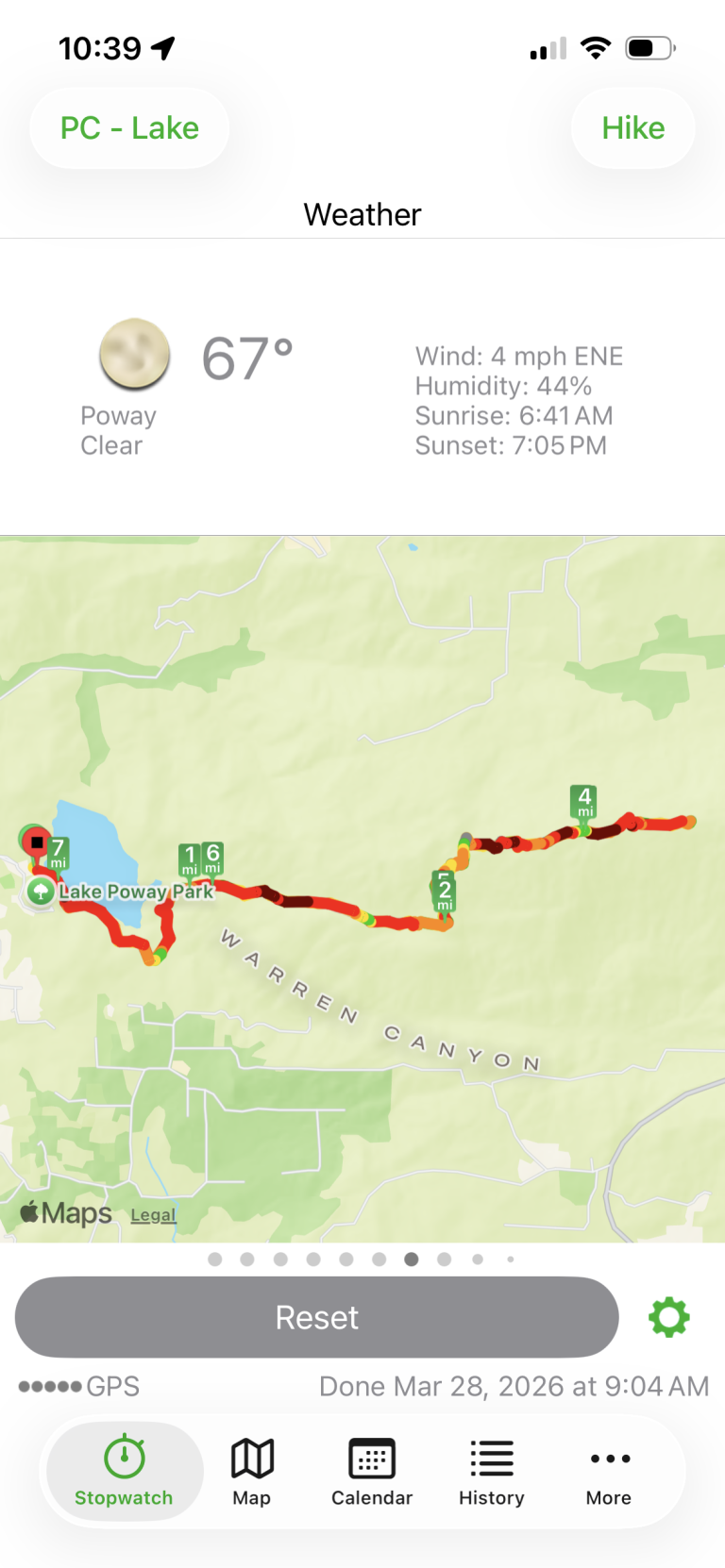The image size is (725, 1568).
Task: Go to the History tab
Action: [491, 1472]
